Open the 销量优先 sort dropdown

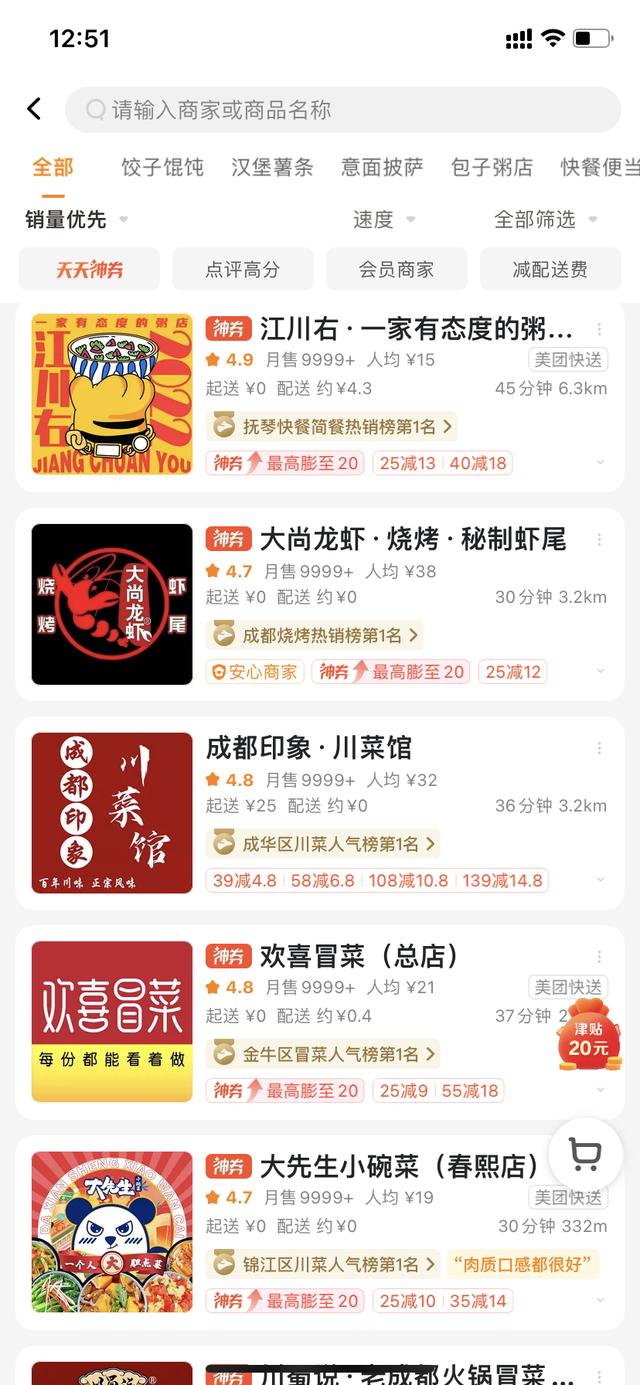76,219
